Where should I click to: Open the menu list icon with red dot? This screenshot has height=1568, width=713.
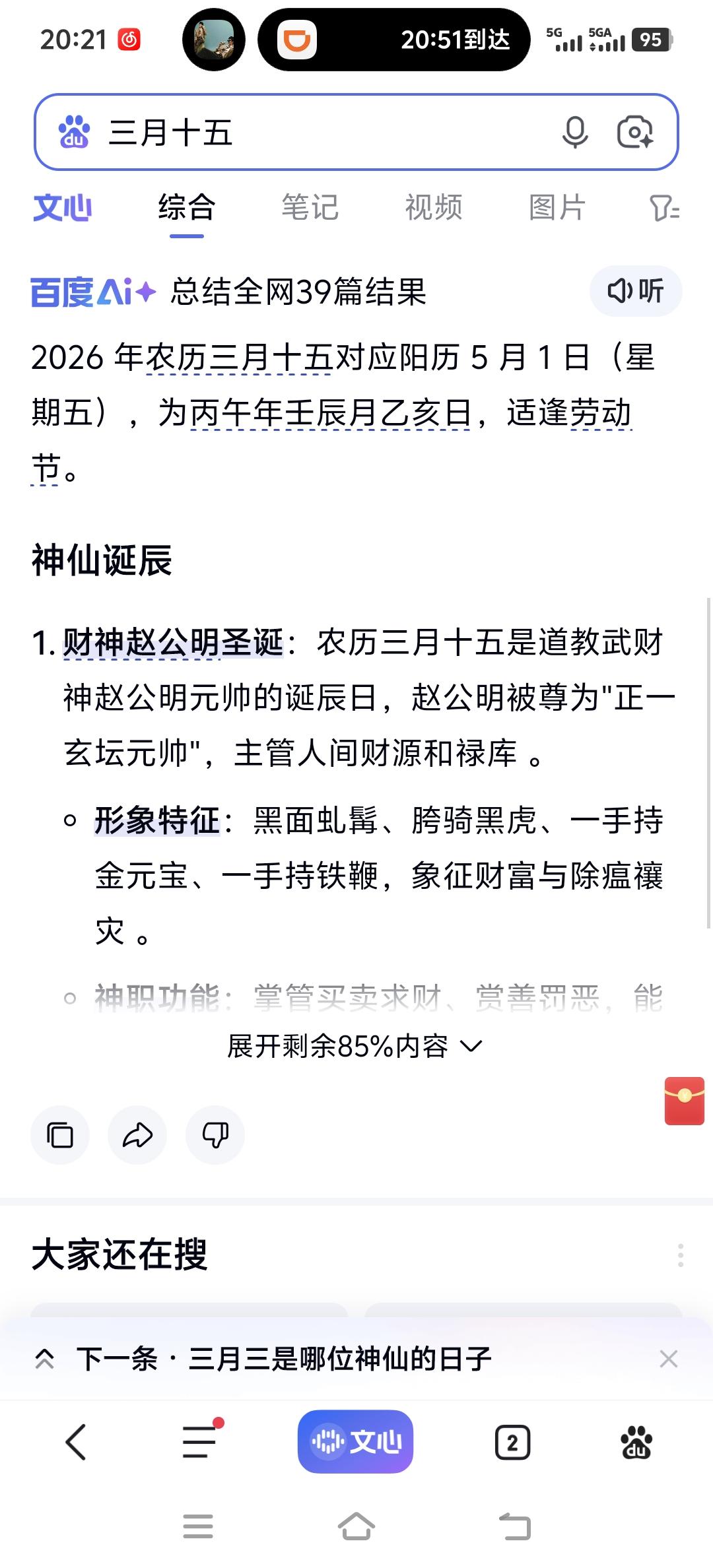click(x=197, y=1441)
